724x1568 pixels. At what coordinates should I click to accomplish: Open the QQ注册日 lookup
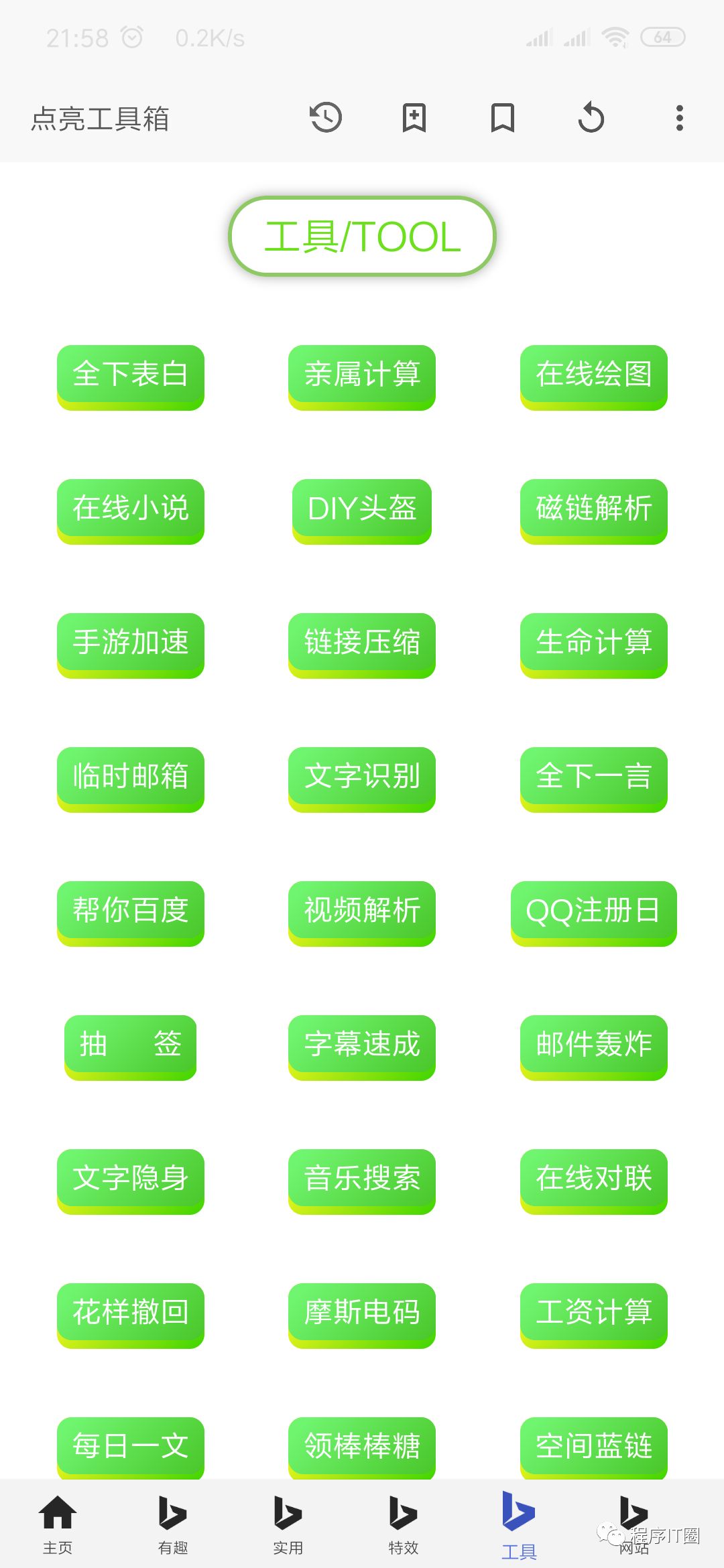point(593,911)
